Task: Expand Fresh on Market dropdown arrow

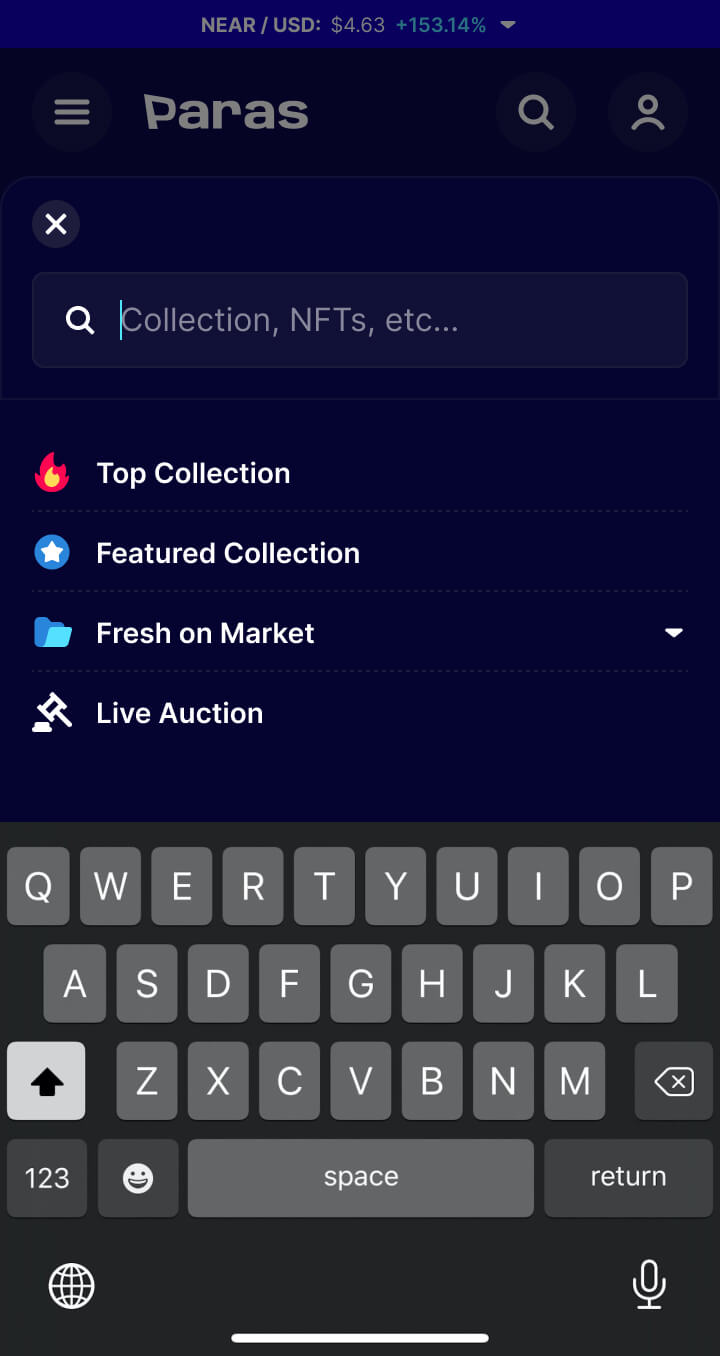Action: [x=674, y=633]
